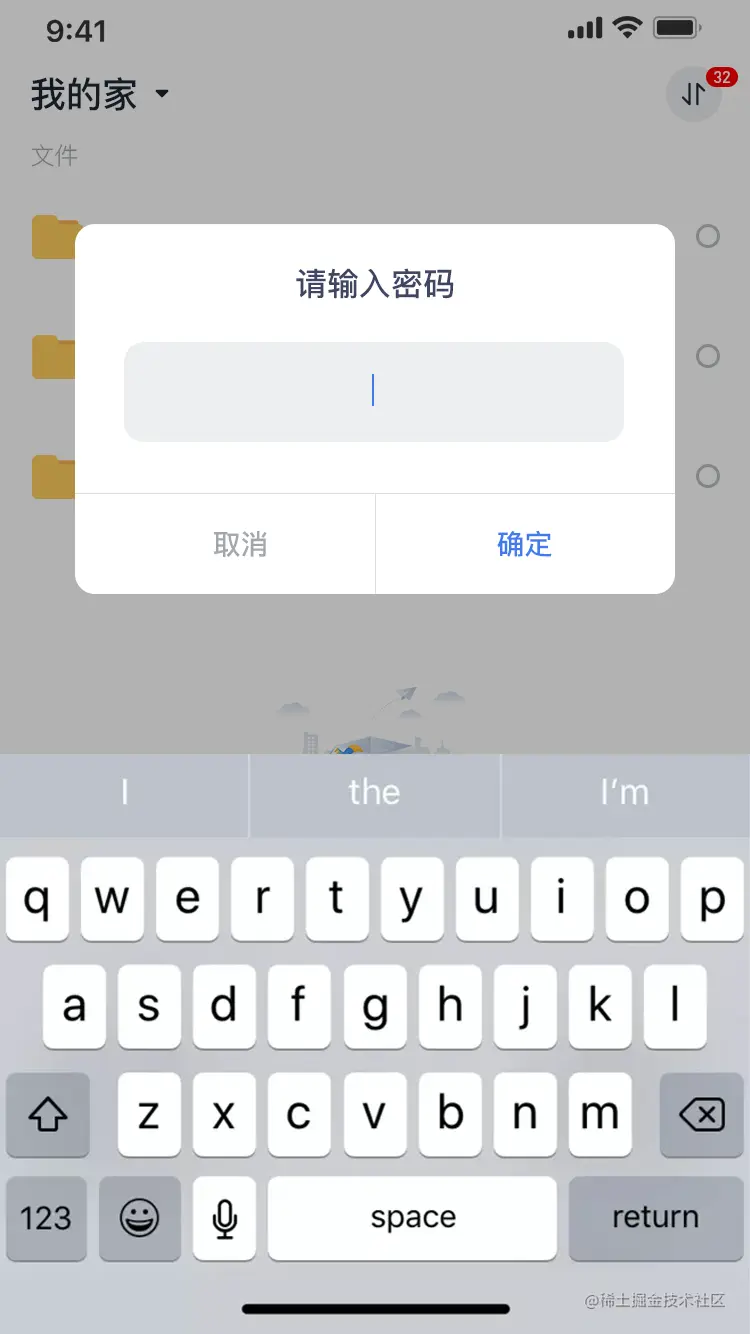Tap the space bar
The height and width of the screenshot is (1334, 750).
coord(412,1217)
